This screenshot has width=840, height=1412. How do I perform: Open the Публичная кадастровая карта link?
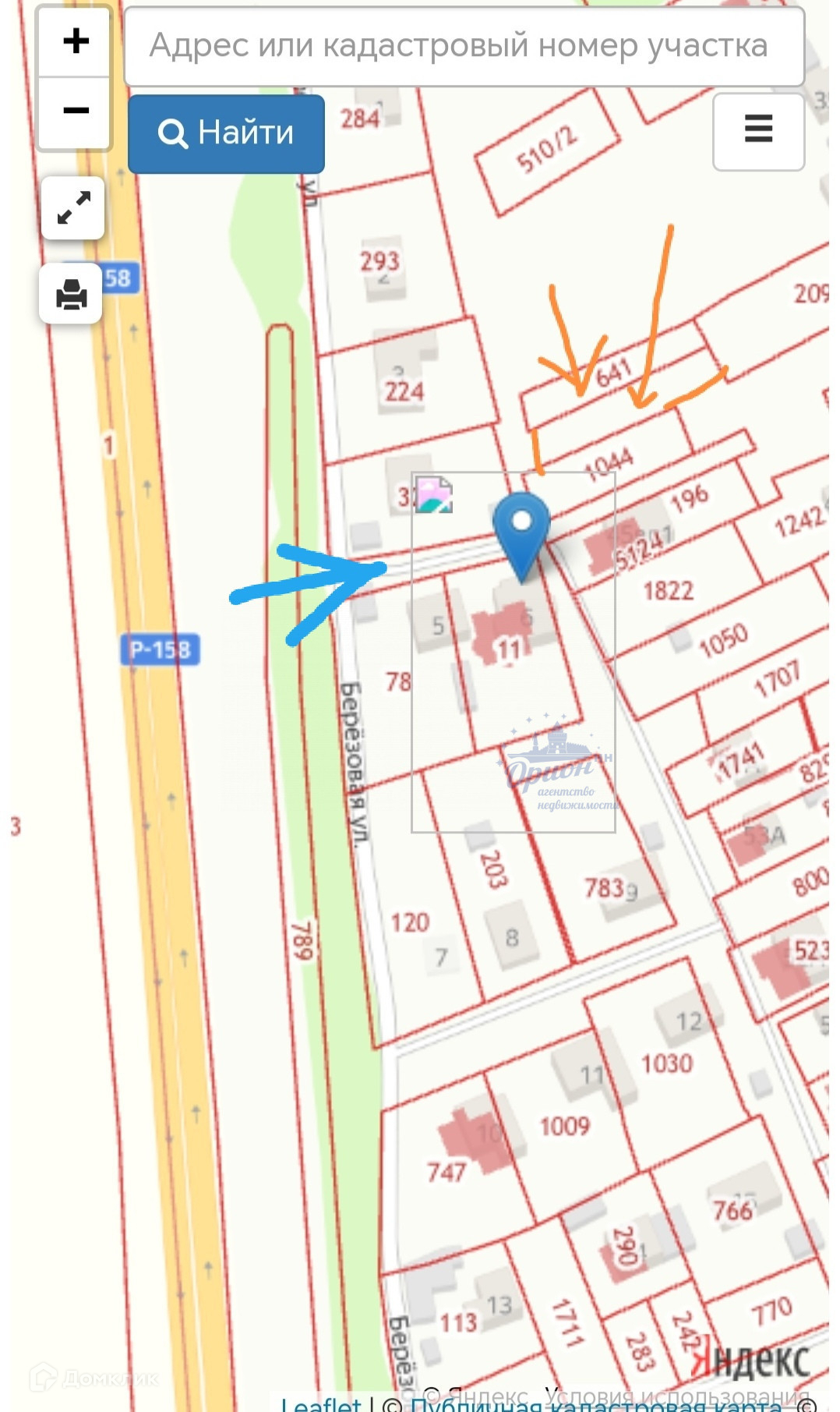point(596,1404)
